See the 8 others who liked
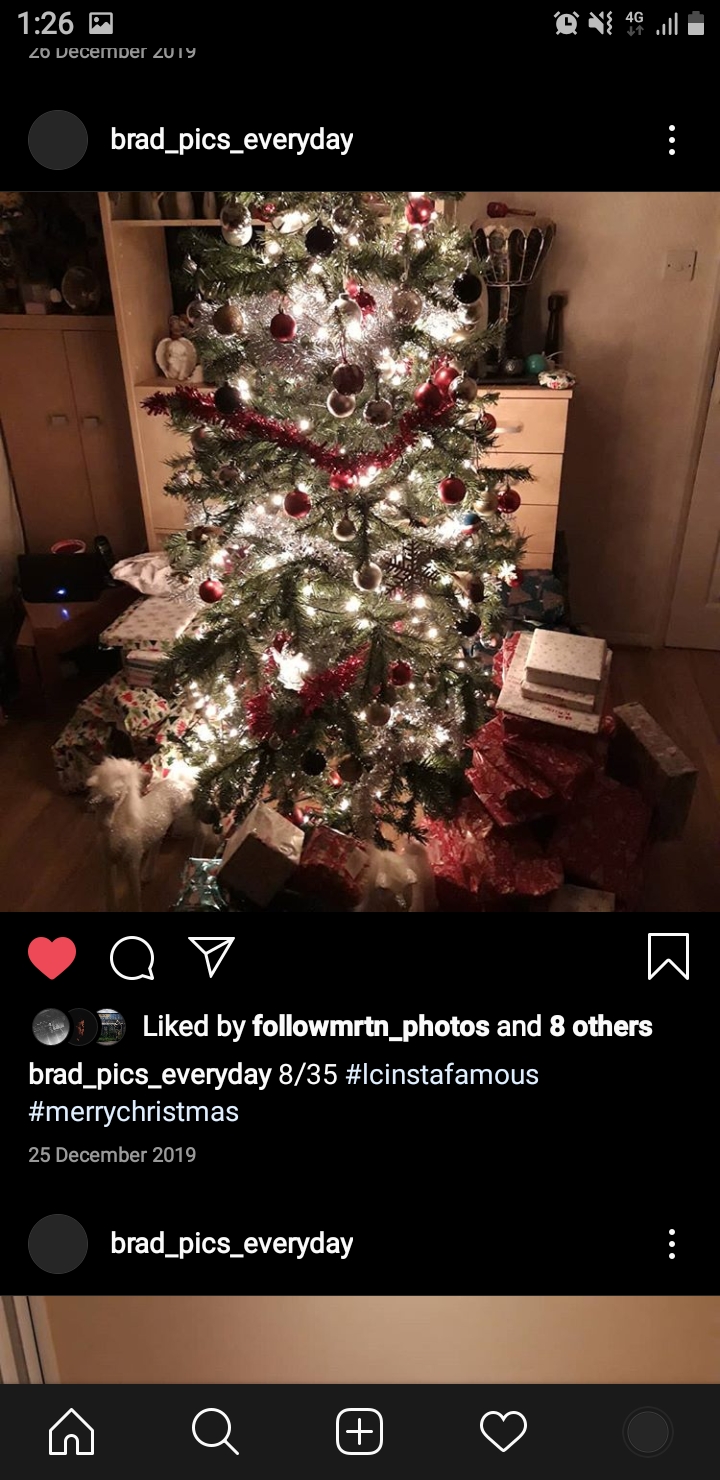 coord(600,1026)
